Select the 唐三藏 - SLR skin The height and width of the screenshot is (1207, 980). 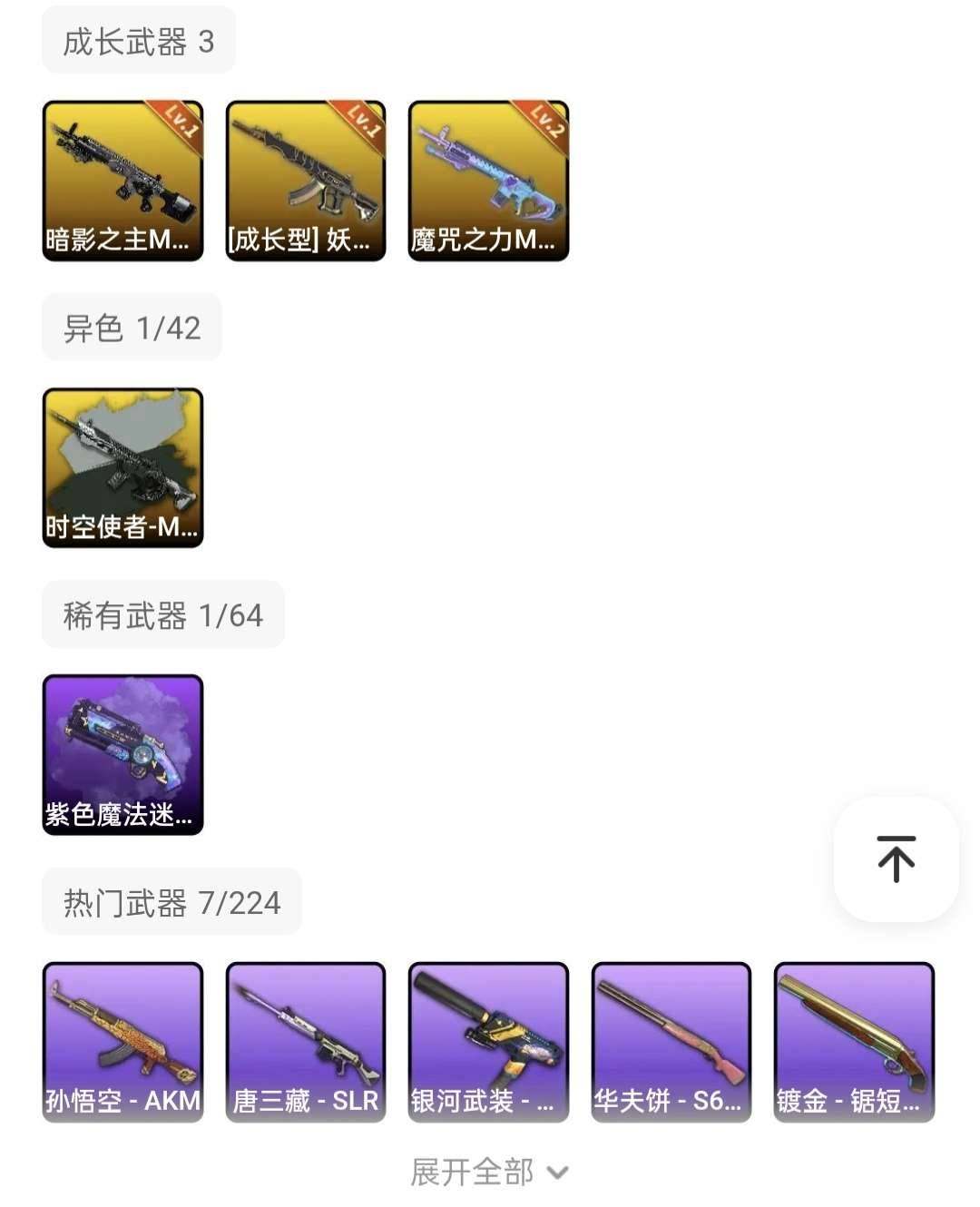click(x=306, y=1042)
